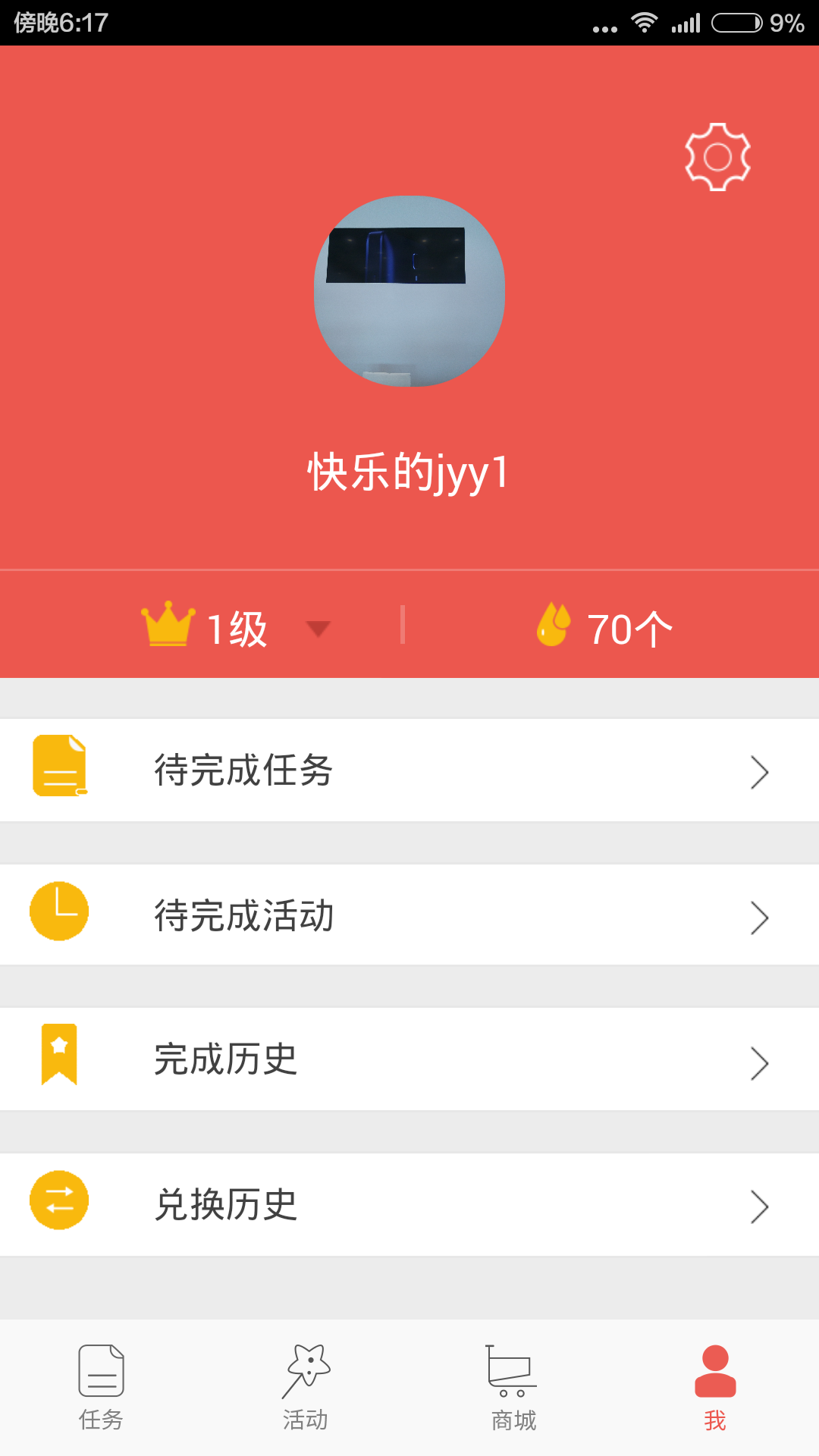Image resolution: width=819 pixels, height=1456 pixels.
Task: Open 待完成任务 via its chevron arrow
Action: [760, 772]
